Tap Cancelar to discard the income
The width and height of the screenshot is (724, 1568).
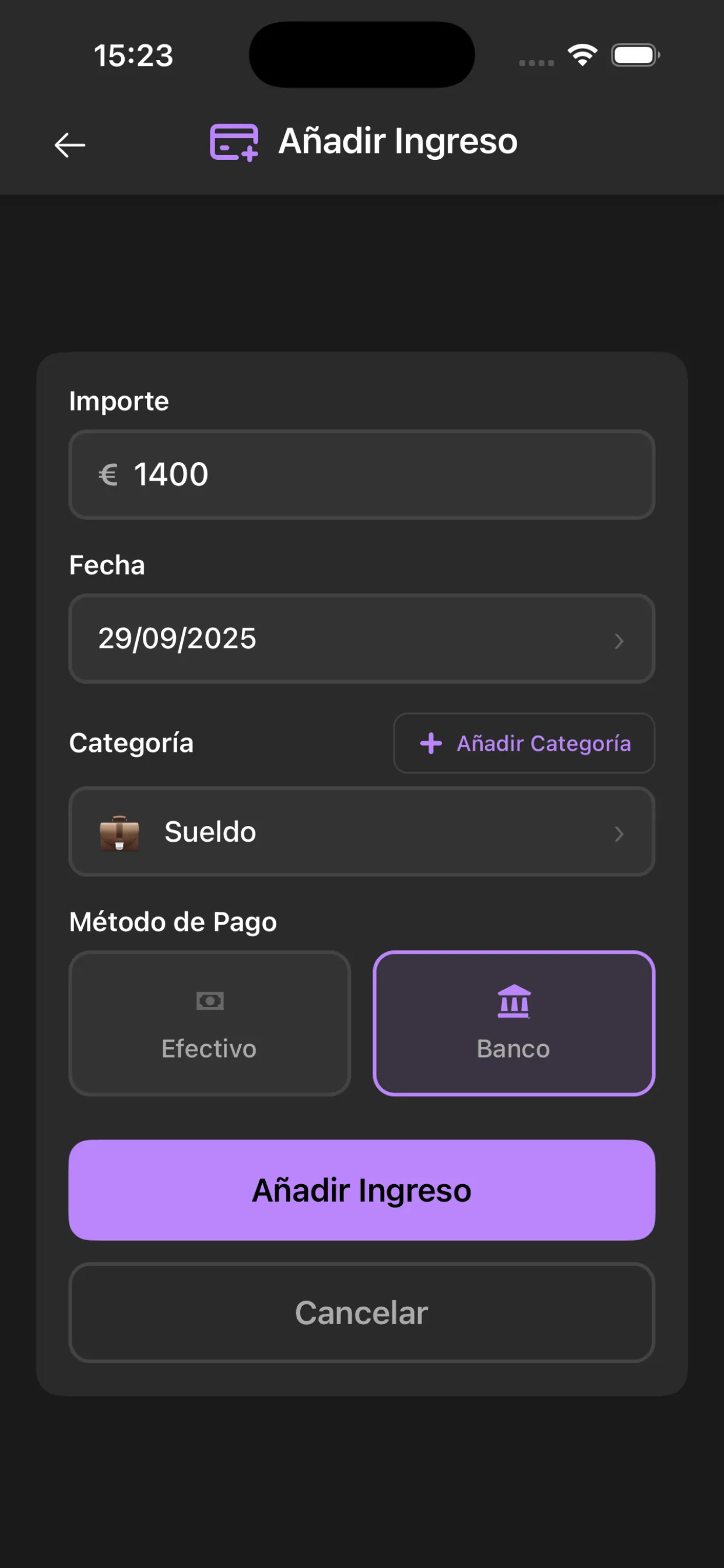[361, 1313]
